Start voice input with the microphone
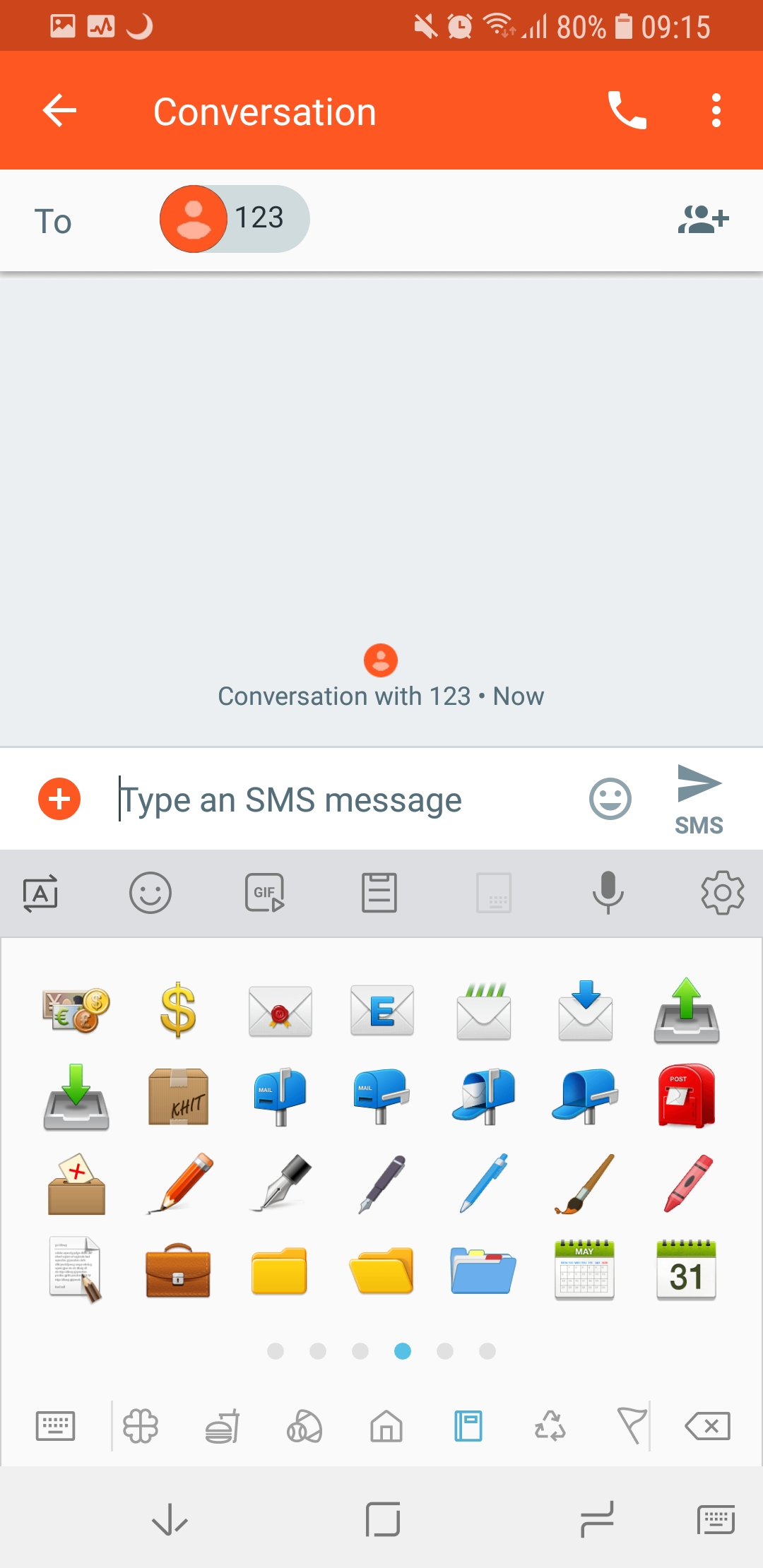 click(x=608, y=893)
